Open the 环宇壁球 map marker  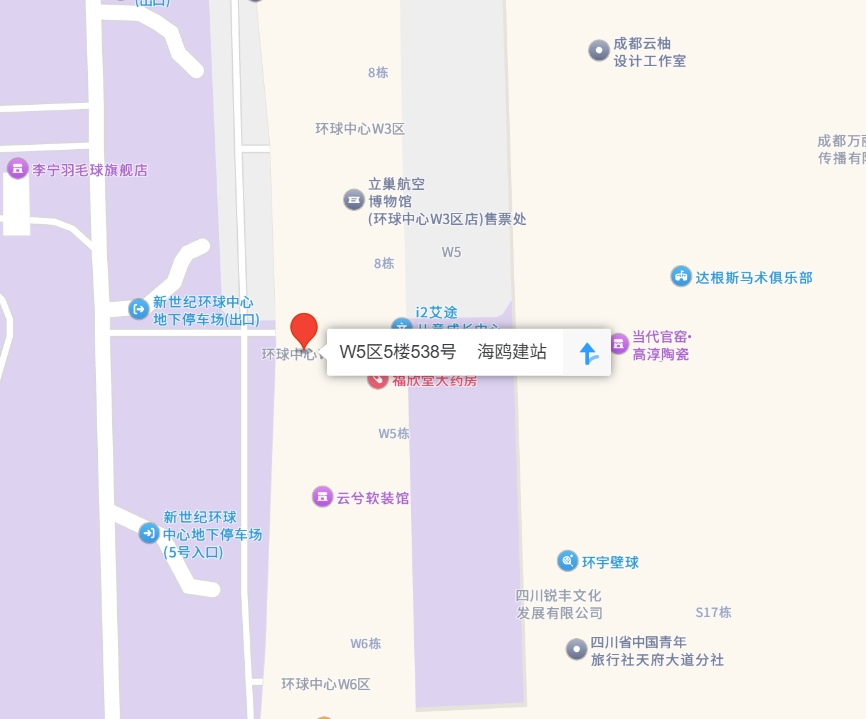point(568,561)
